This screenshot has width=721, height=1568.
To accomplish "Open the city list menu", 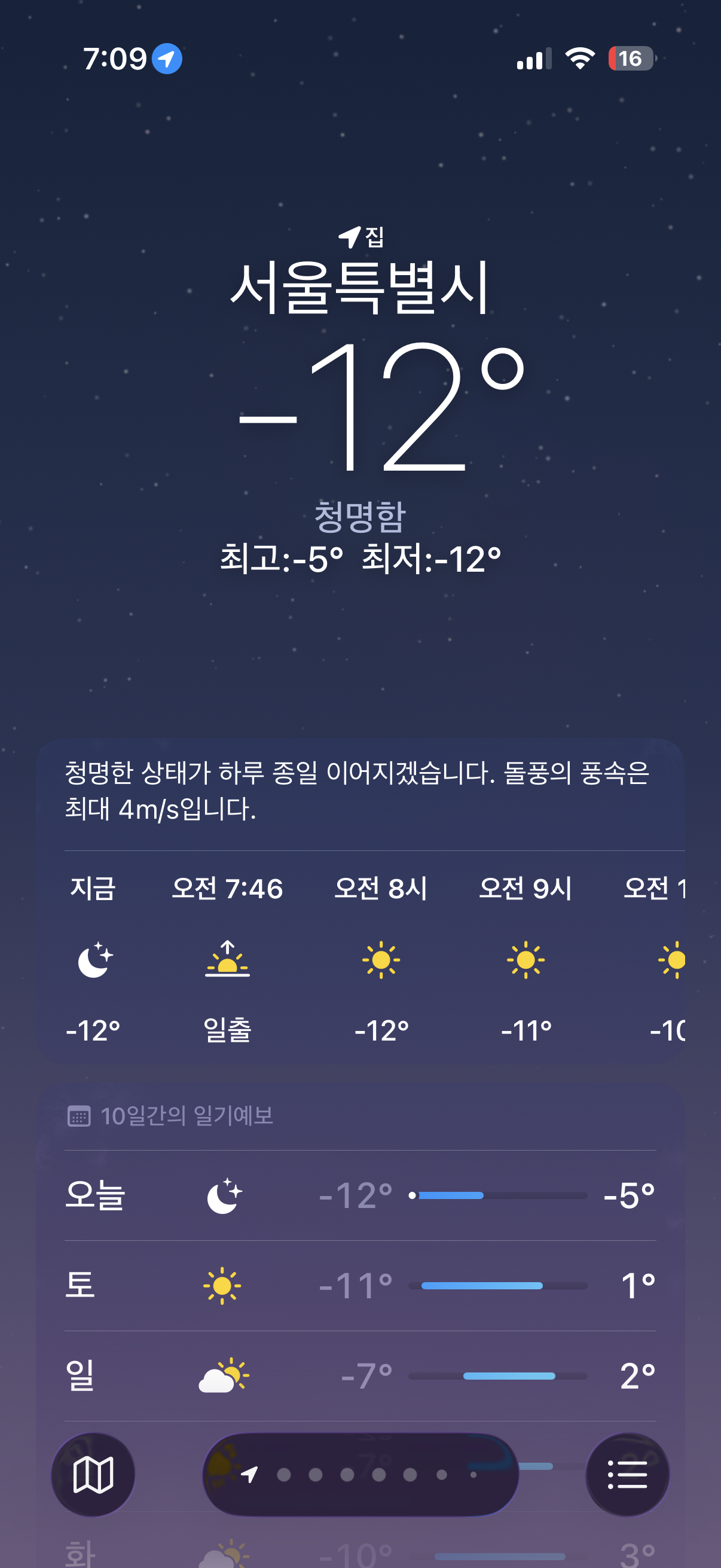I will (x=627, y=1474).
